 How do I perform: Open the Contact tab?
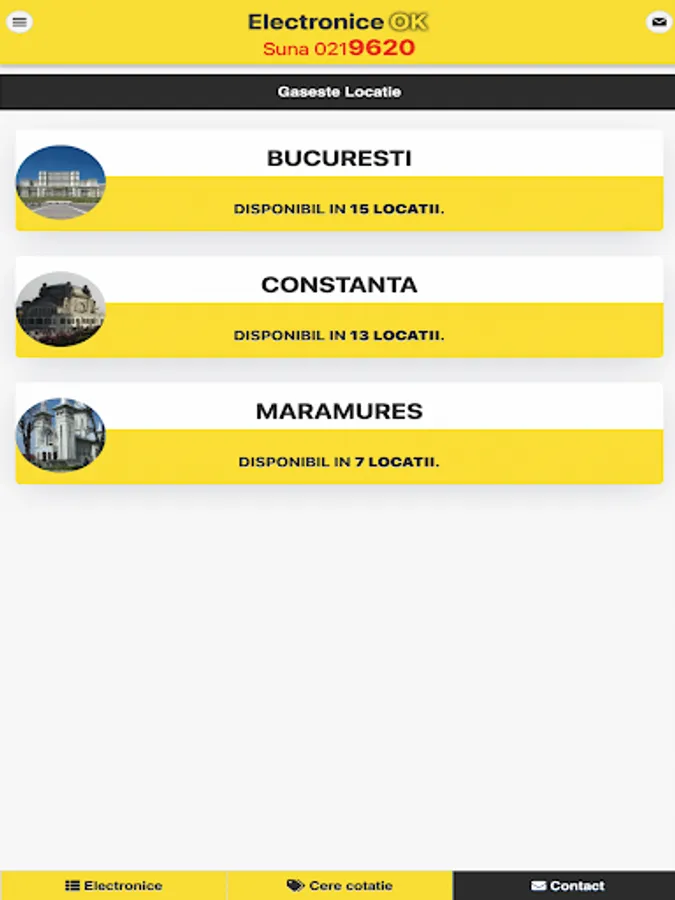pyautogui.click(x=565, y=885)
